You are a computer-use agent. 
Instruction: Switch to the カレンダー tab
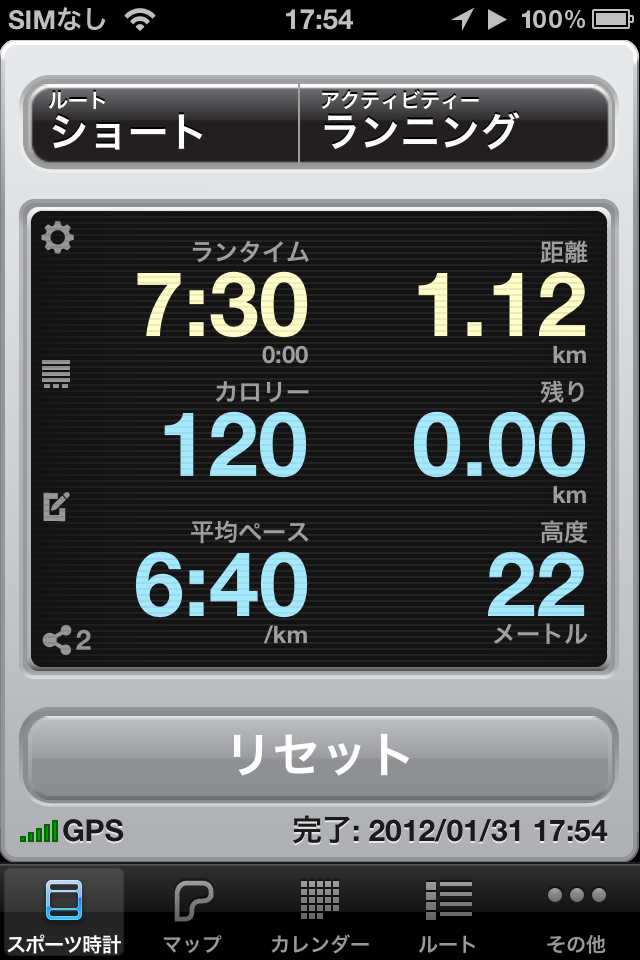(x=320, y=914)
